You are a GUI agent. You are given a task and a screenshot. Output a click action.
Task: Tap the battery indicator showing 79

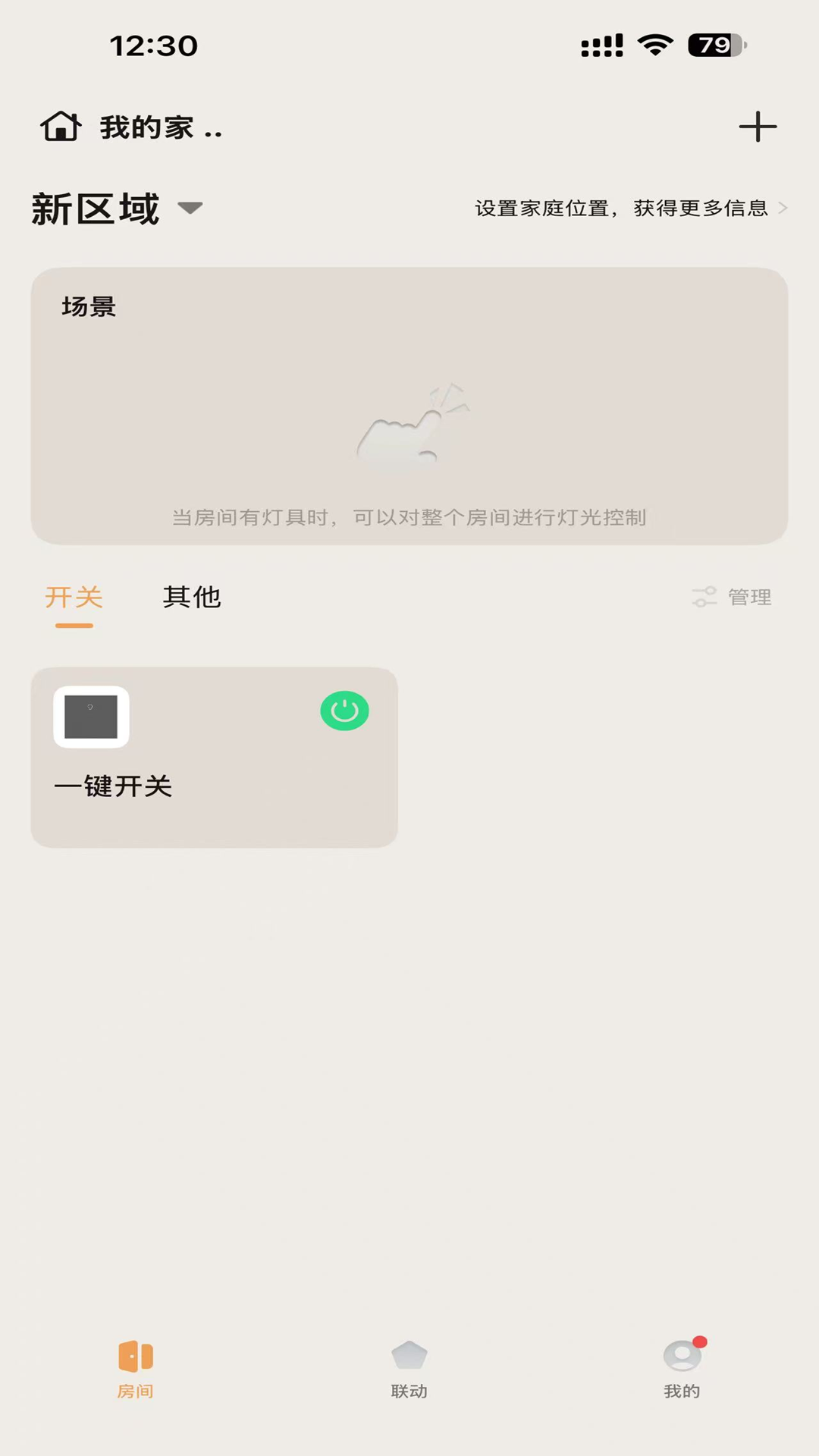[x=711, y=45]
